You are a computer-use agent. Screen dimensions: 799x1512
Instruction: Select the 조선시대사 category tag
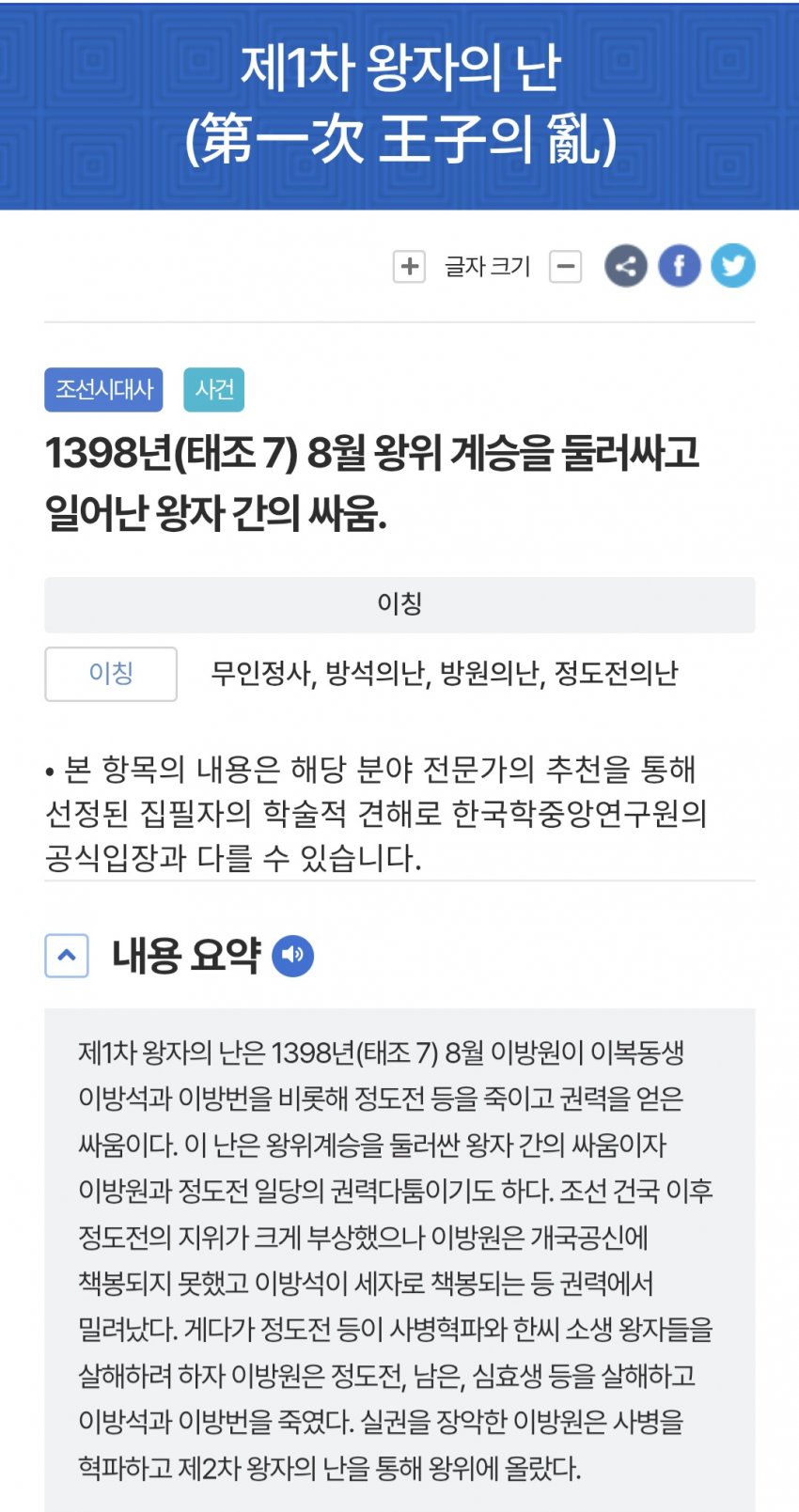[103, 390]
